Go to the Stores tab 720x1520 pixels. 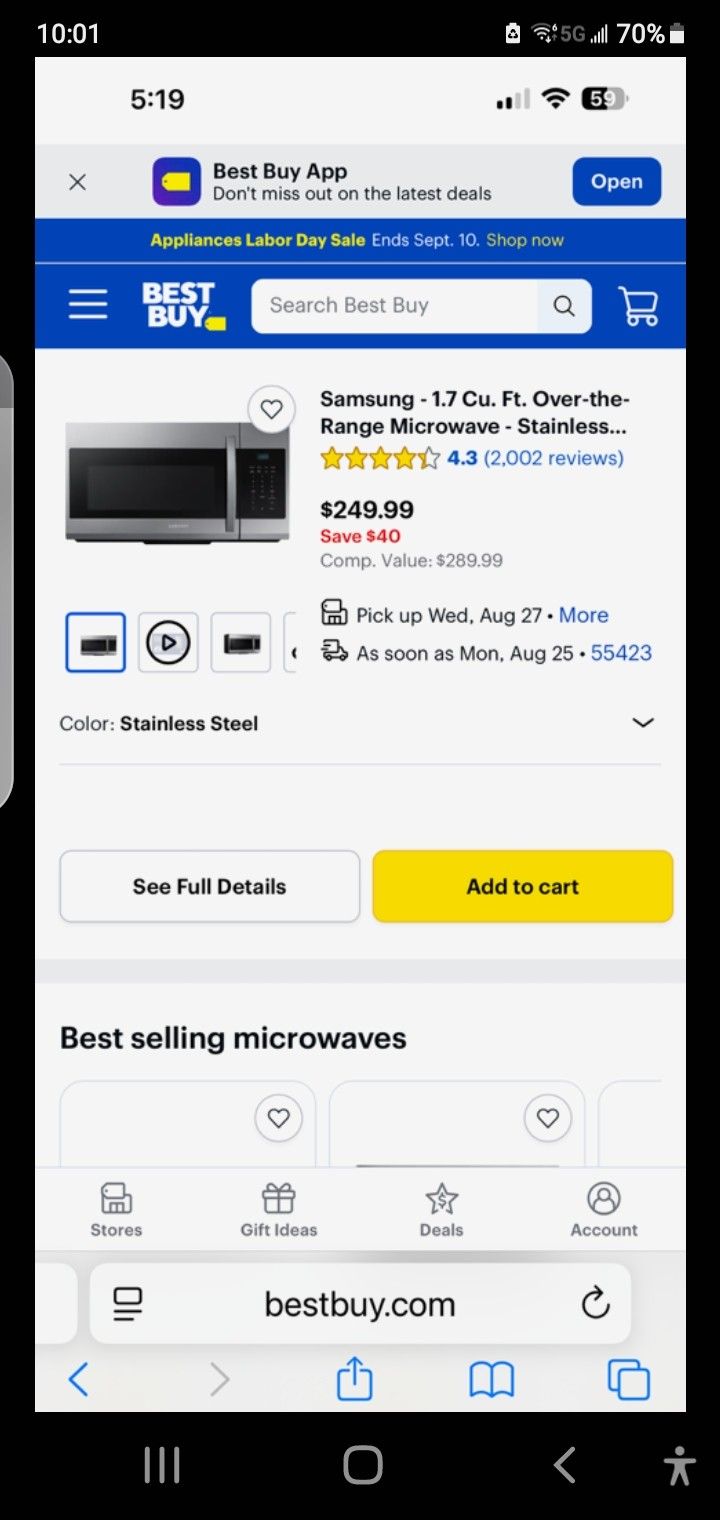116,1210
